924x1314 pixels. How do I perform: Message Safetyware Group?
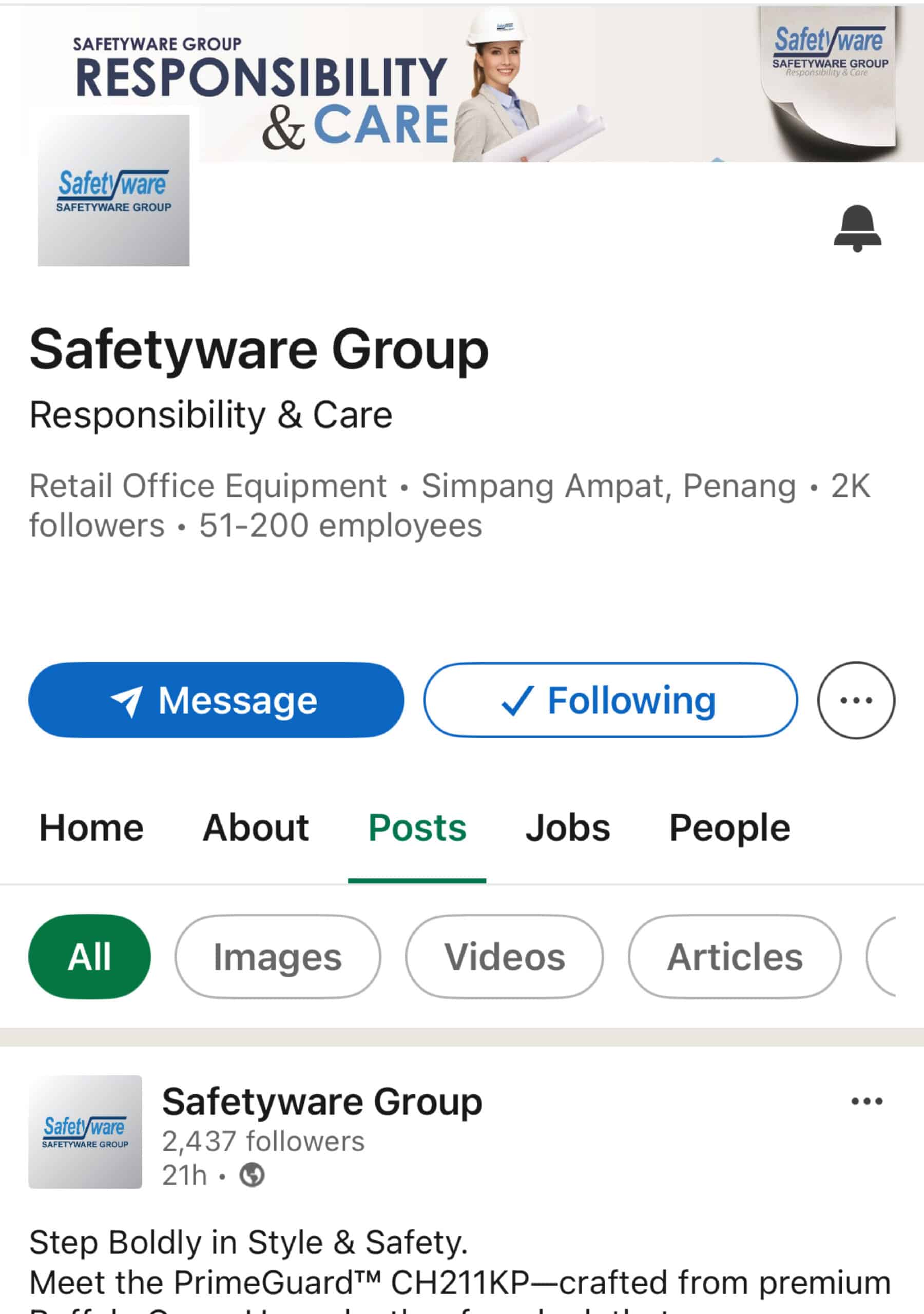coord(216,700)
